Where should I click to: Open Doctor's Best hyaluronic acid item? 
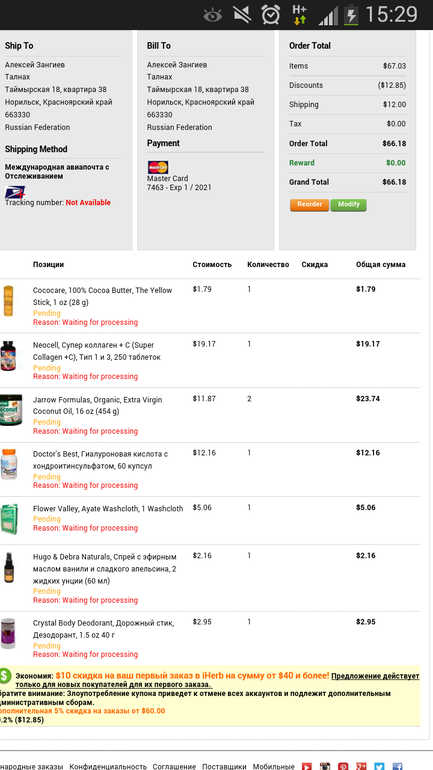pos(101,460)
